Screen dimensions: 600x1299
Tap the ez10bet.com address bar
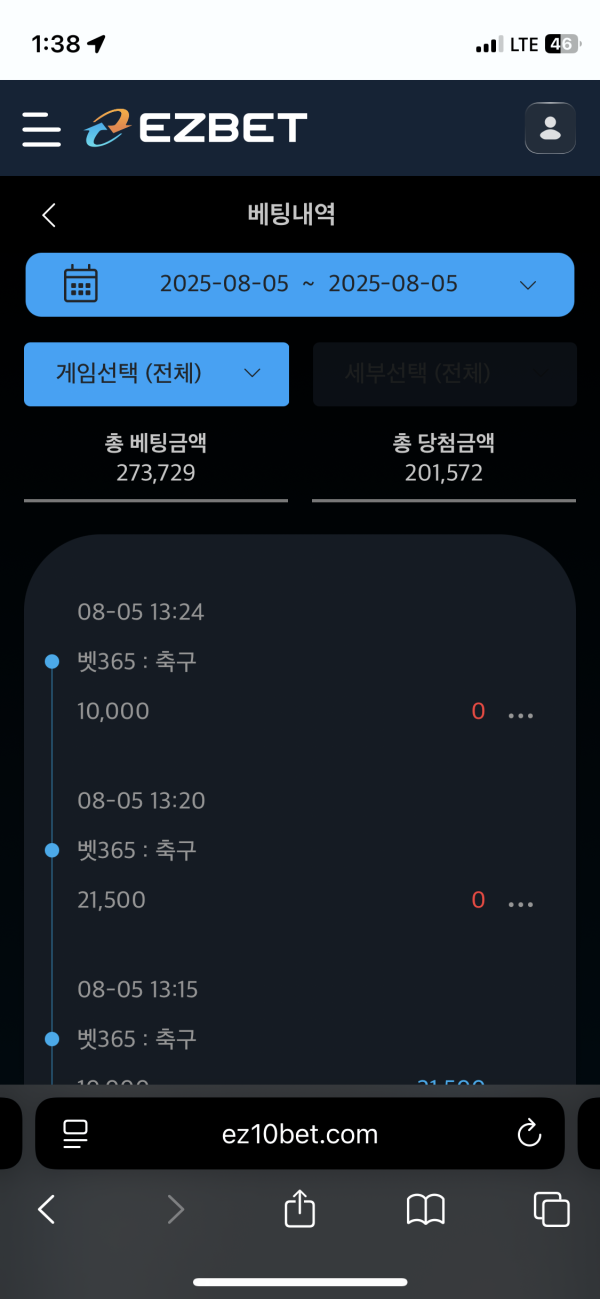(300, 1133)
